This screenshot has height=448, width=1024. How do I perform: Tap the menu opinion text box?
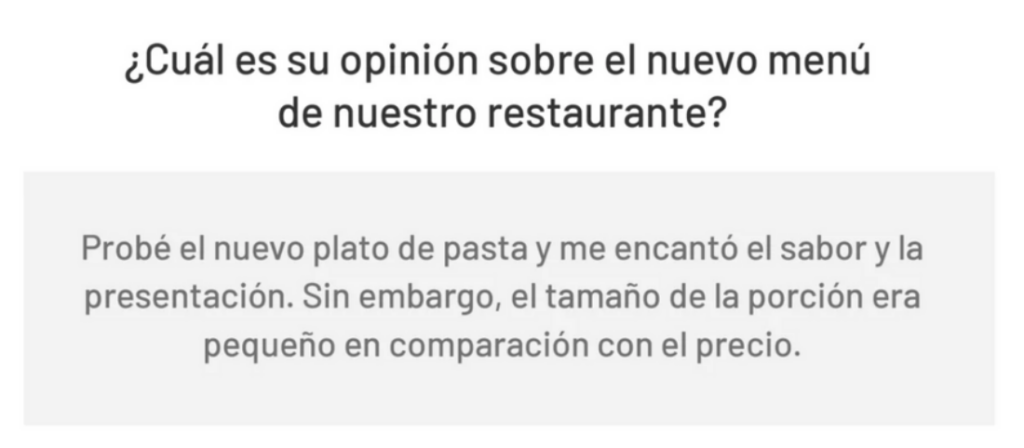(510, 298)
